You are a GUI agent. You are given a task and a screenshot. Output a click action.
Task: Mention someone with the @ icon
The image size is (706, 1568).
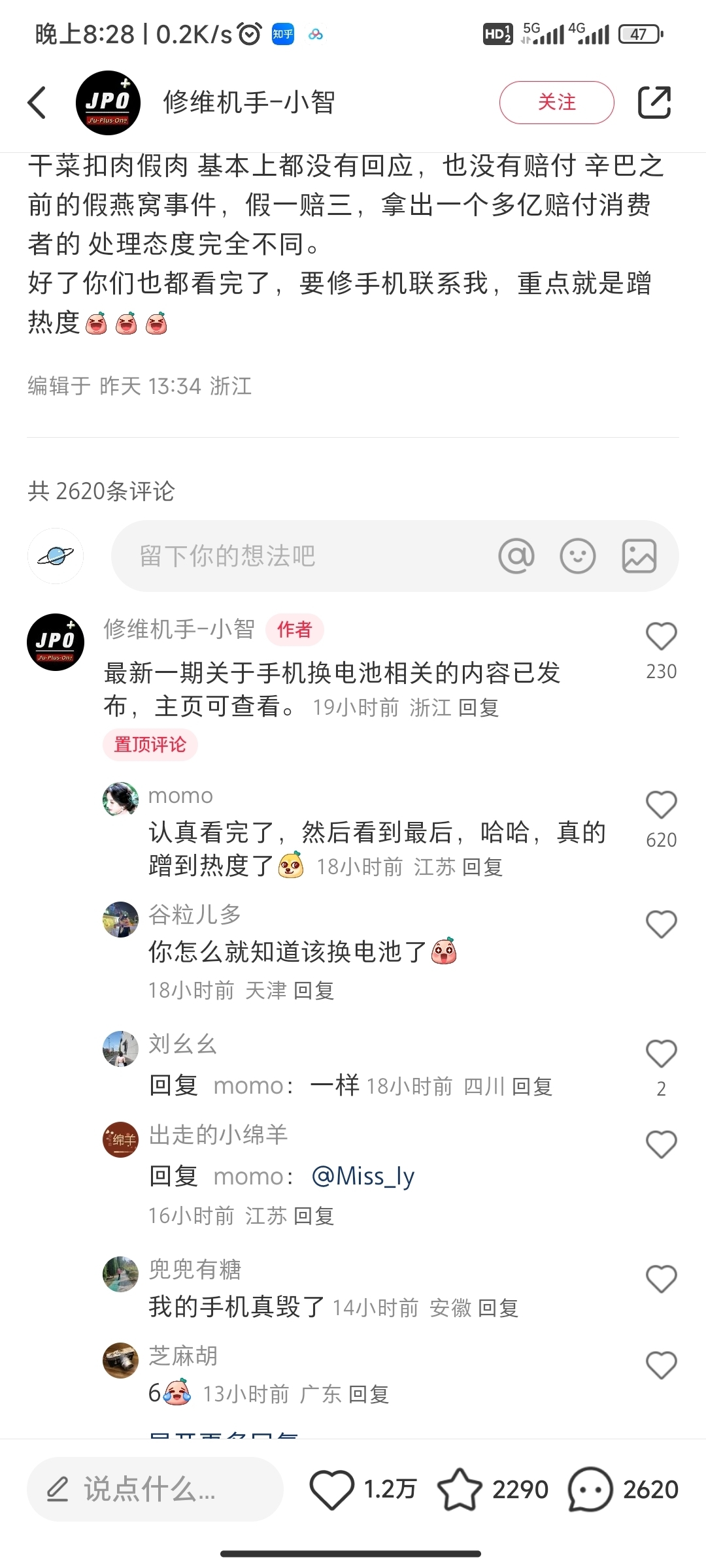(516, 556)
